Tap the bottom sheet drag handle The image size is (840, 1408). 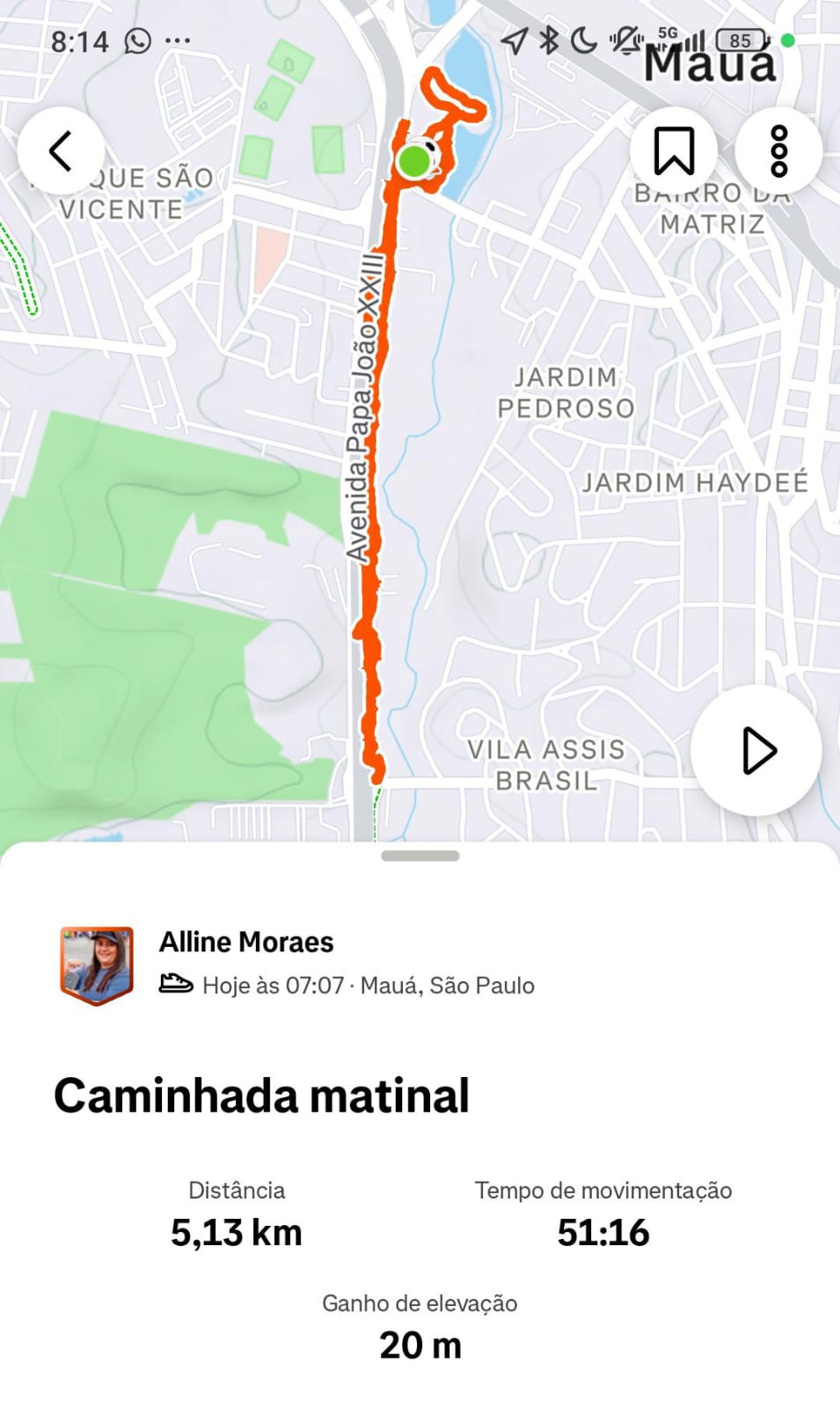pyautogui.click(x=420, y=855)
